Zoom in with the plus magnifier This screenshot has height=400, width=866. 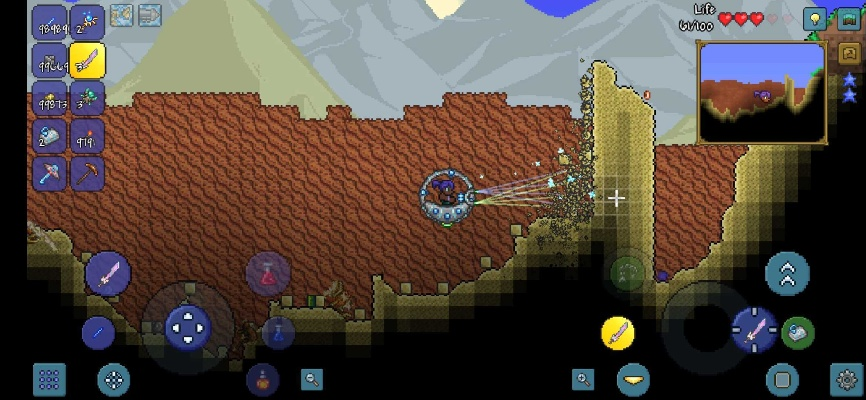(583, 379)
